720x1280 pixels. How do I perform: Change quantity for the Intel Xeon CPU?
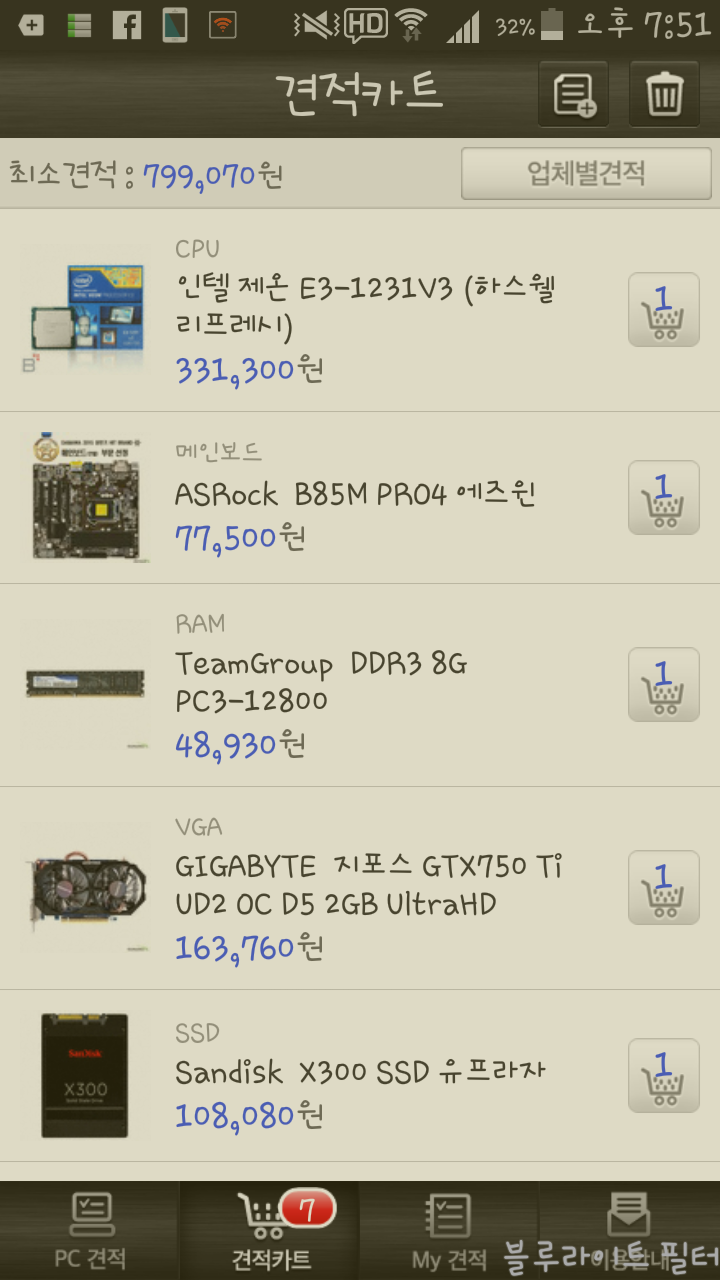click(664, 310)
